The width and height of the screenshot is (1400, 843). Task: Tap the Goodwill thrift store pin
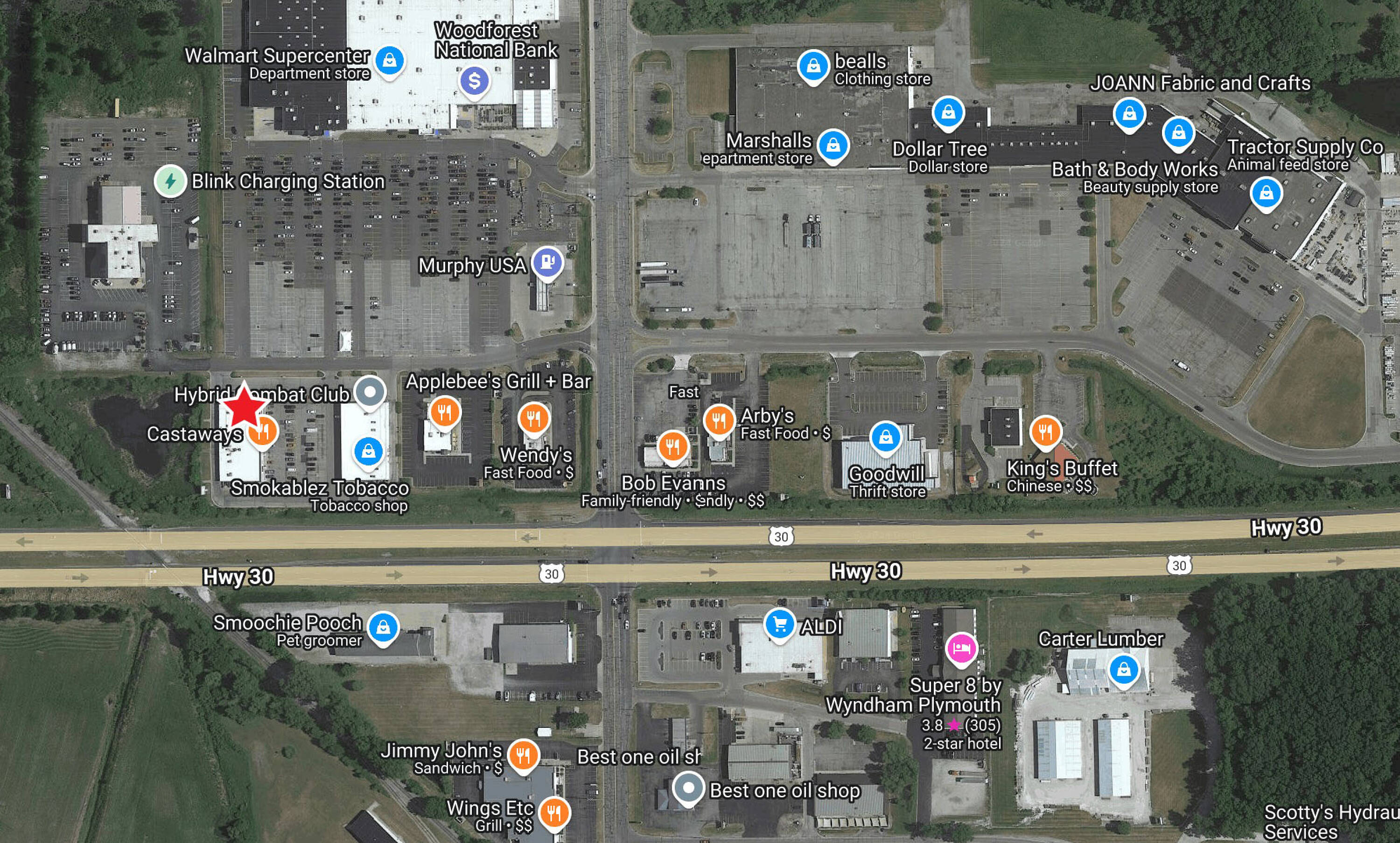click(x=885, y=438)
